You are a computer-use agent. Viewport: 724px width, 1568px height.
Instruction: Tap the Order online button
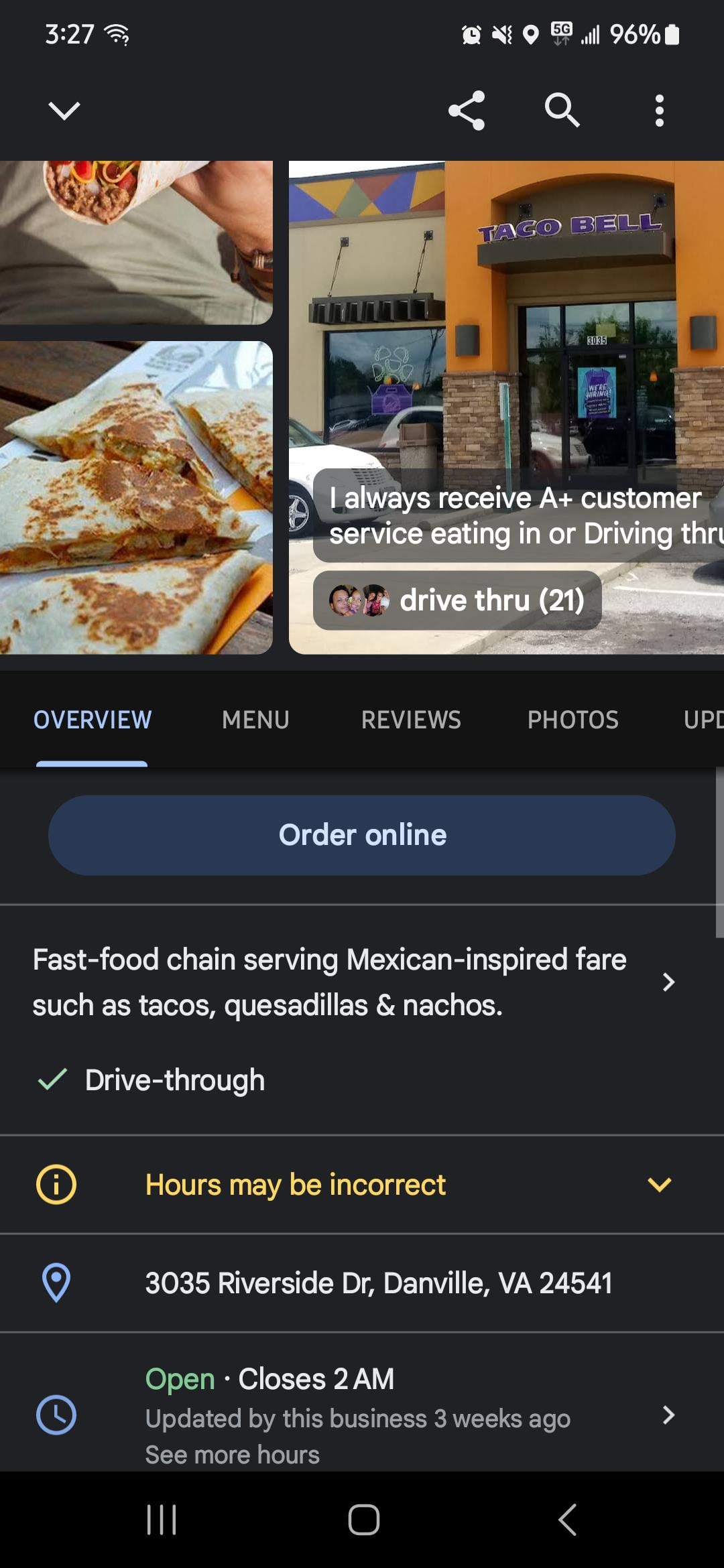pos(362,835)
